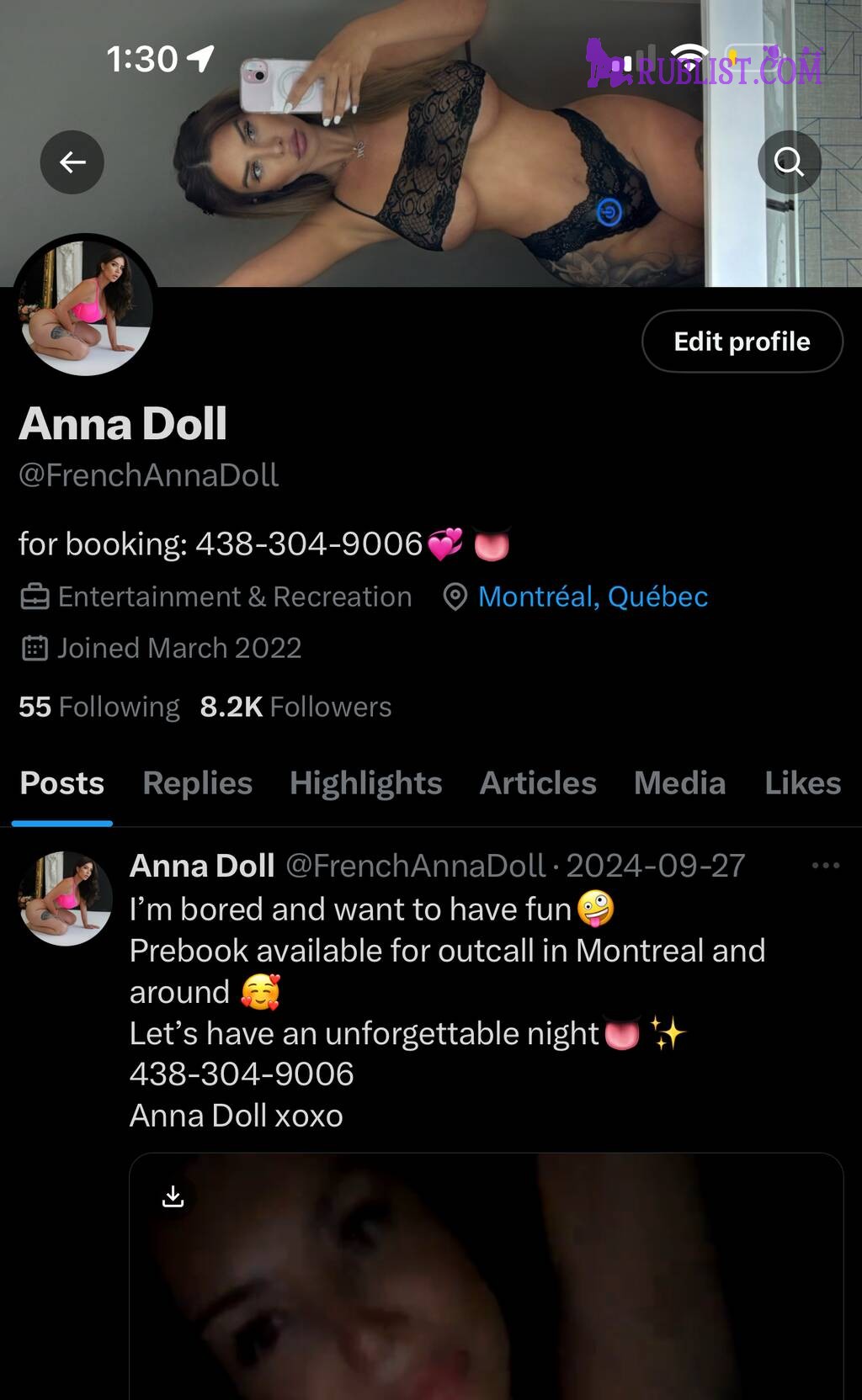Open the header banner image
This screenshot has height=1400, width=862.
pos(431,143)
